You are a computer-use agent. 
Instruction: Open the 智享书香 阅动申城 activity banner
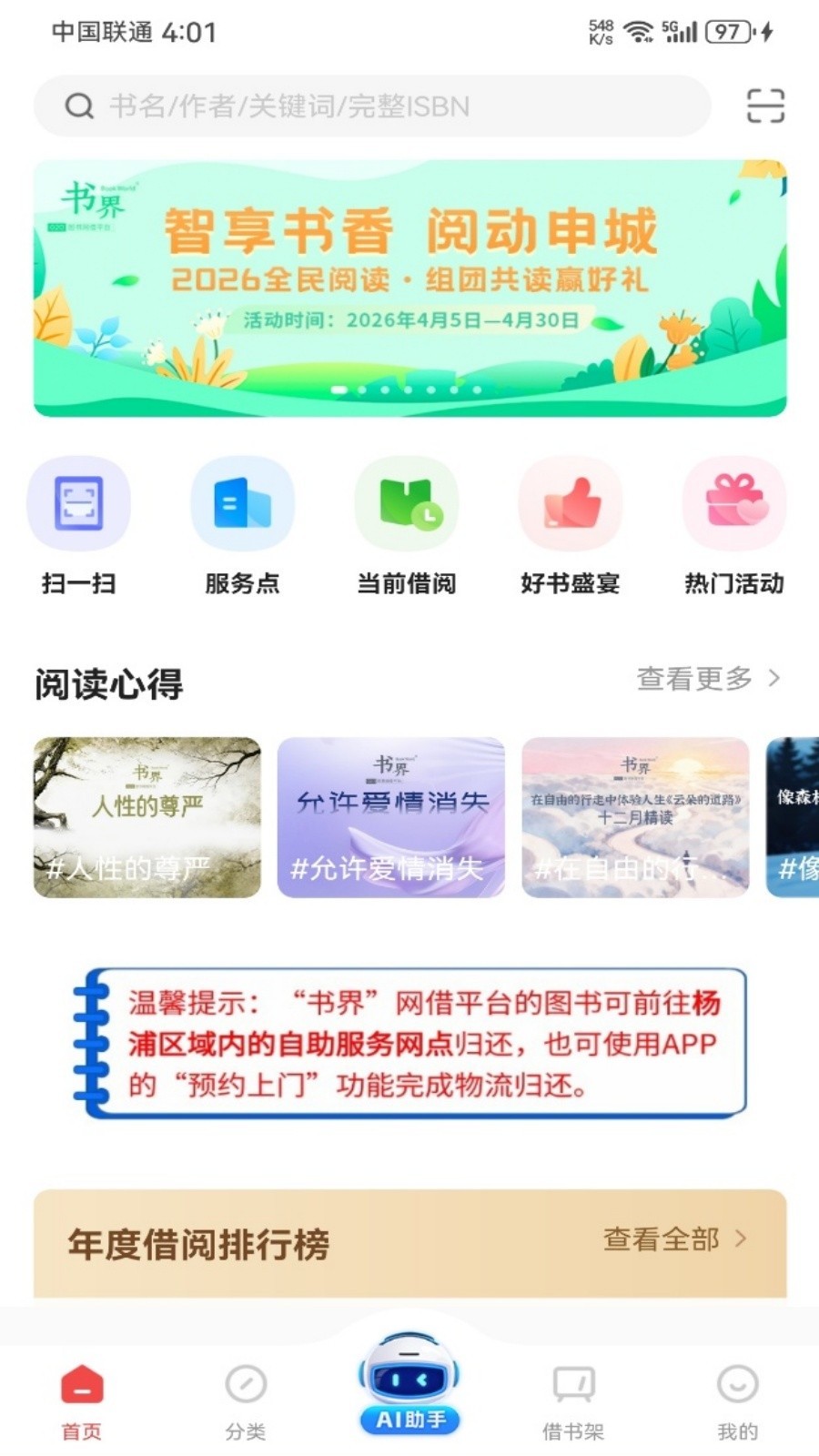[x=409, y=288]
